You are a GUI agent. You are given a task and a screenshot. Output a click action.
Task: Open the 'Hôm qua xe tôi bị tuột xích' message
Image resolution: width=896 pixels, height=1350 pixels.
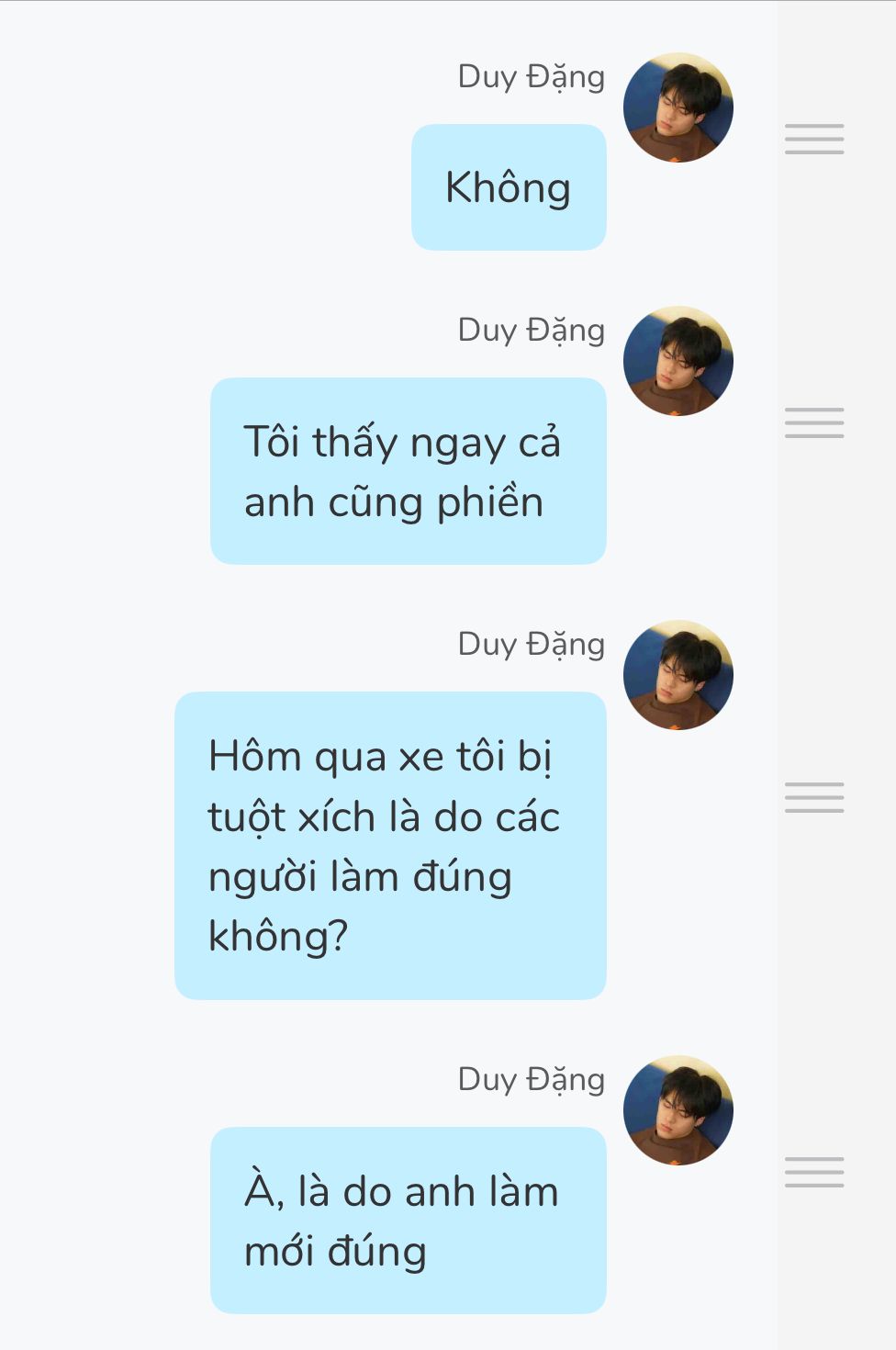[390, 845]
